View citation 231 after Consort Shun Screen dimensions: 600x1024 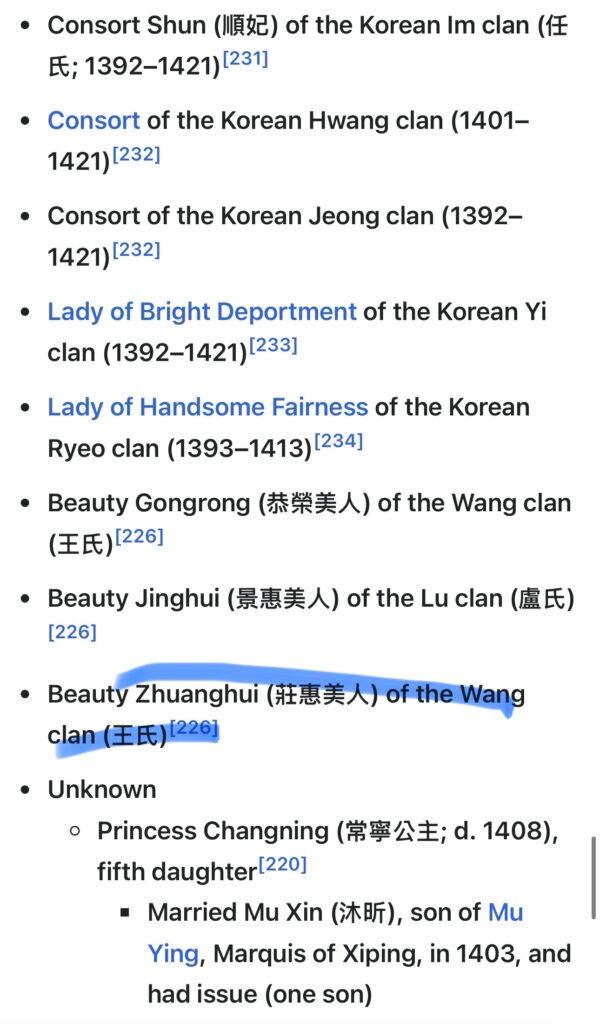pyautogui.click(x=244, y=60)
